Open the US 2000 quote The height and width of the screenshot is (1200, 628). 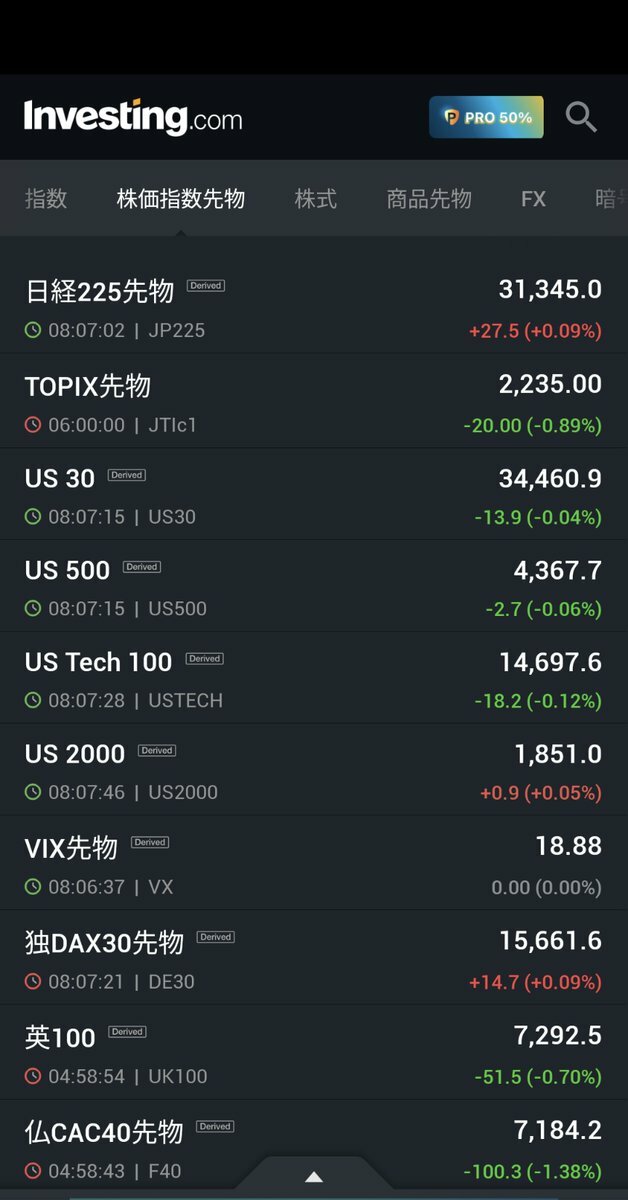[x=314, y=771]
